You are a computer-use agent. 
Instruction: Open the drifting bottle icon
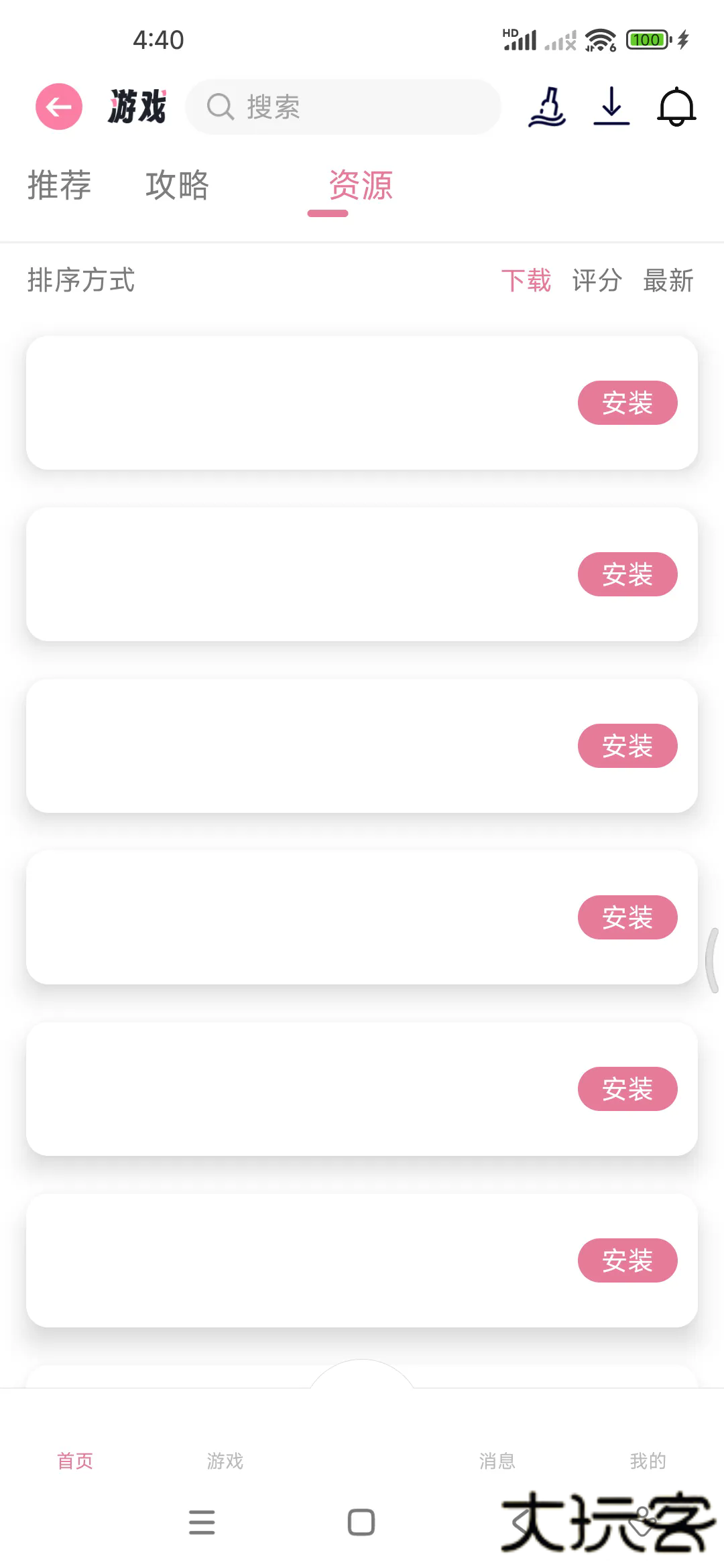tap(548, 107)
